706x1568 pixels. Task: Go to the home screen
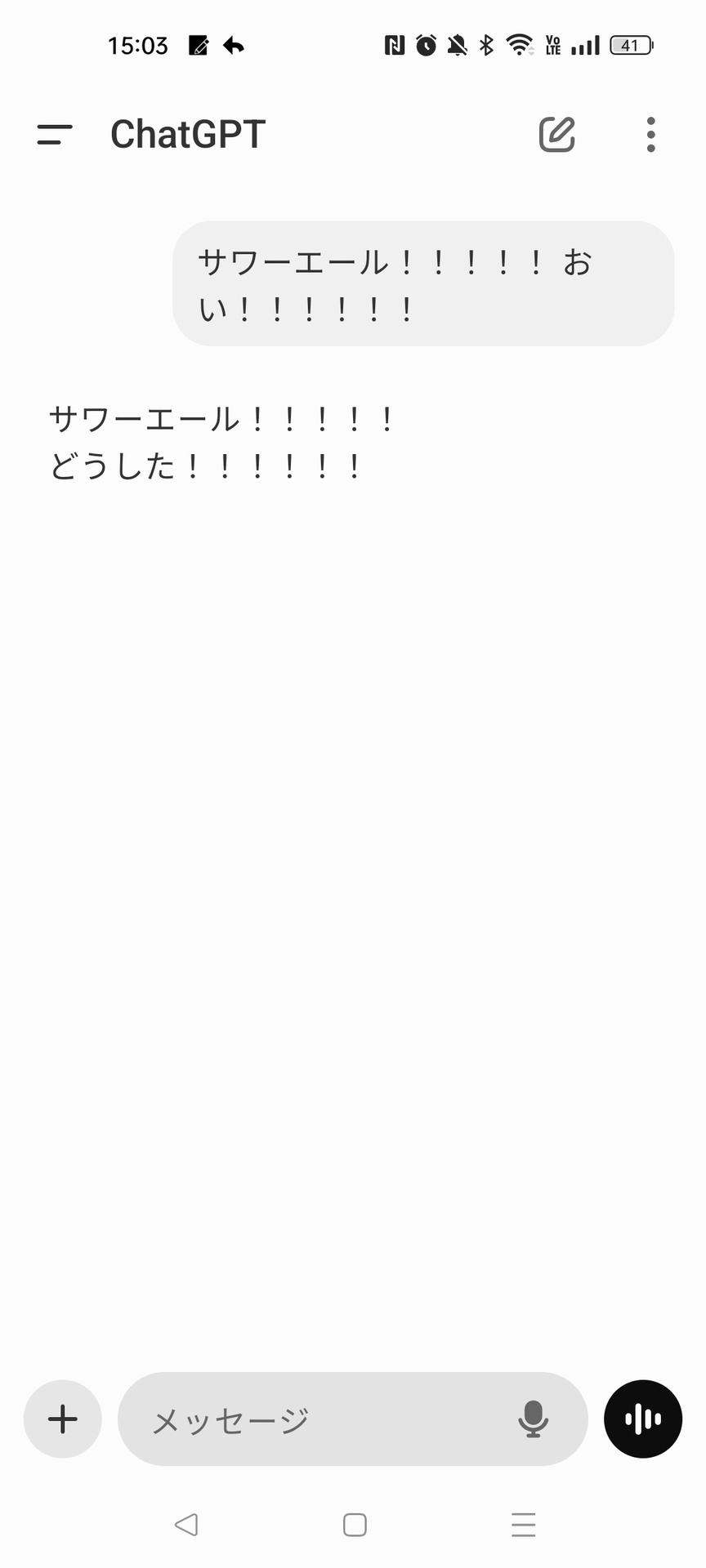coord(355,1524)
